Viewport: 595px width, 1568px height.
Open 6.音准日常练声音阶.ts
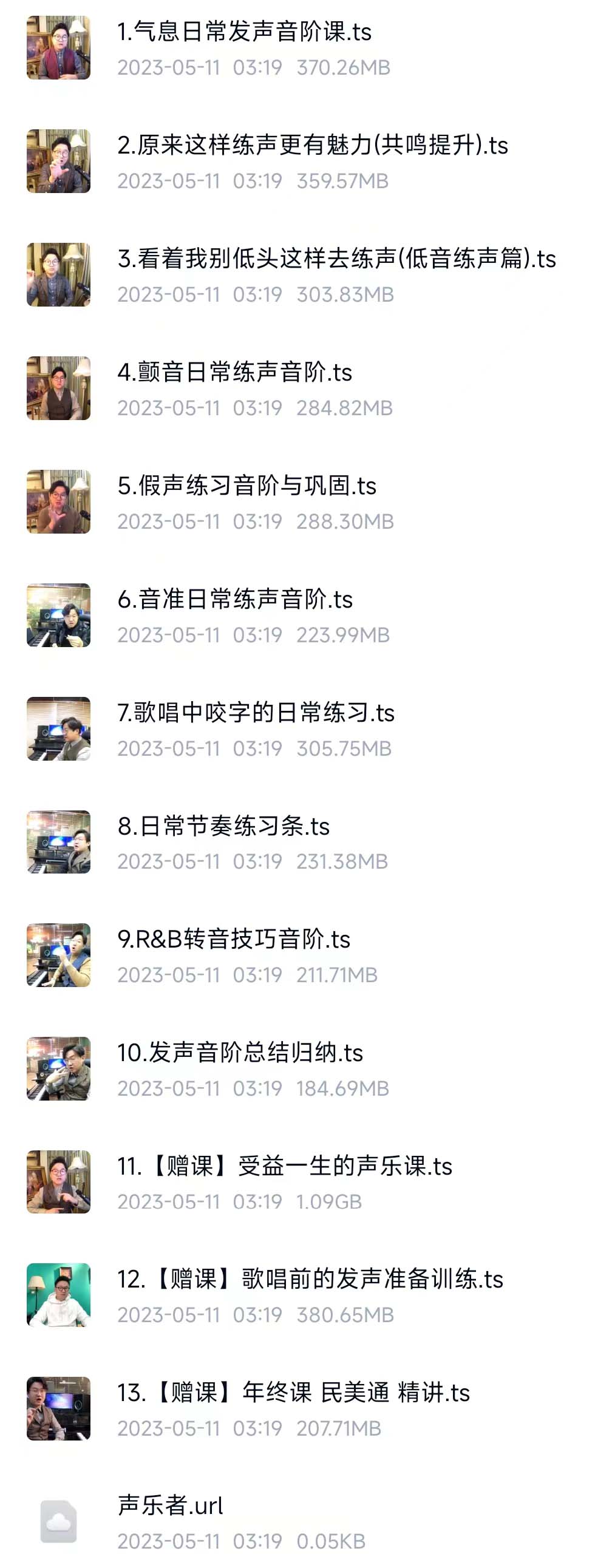tap(235, 599)
